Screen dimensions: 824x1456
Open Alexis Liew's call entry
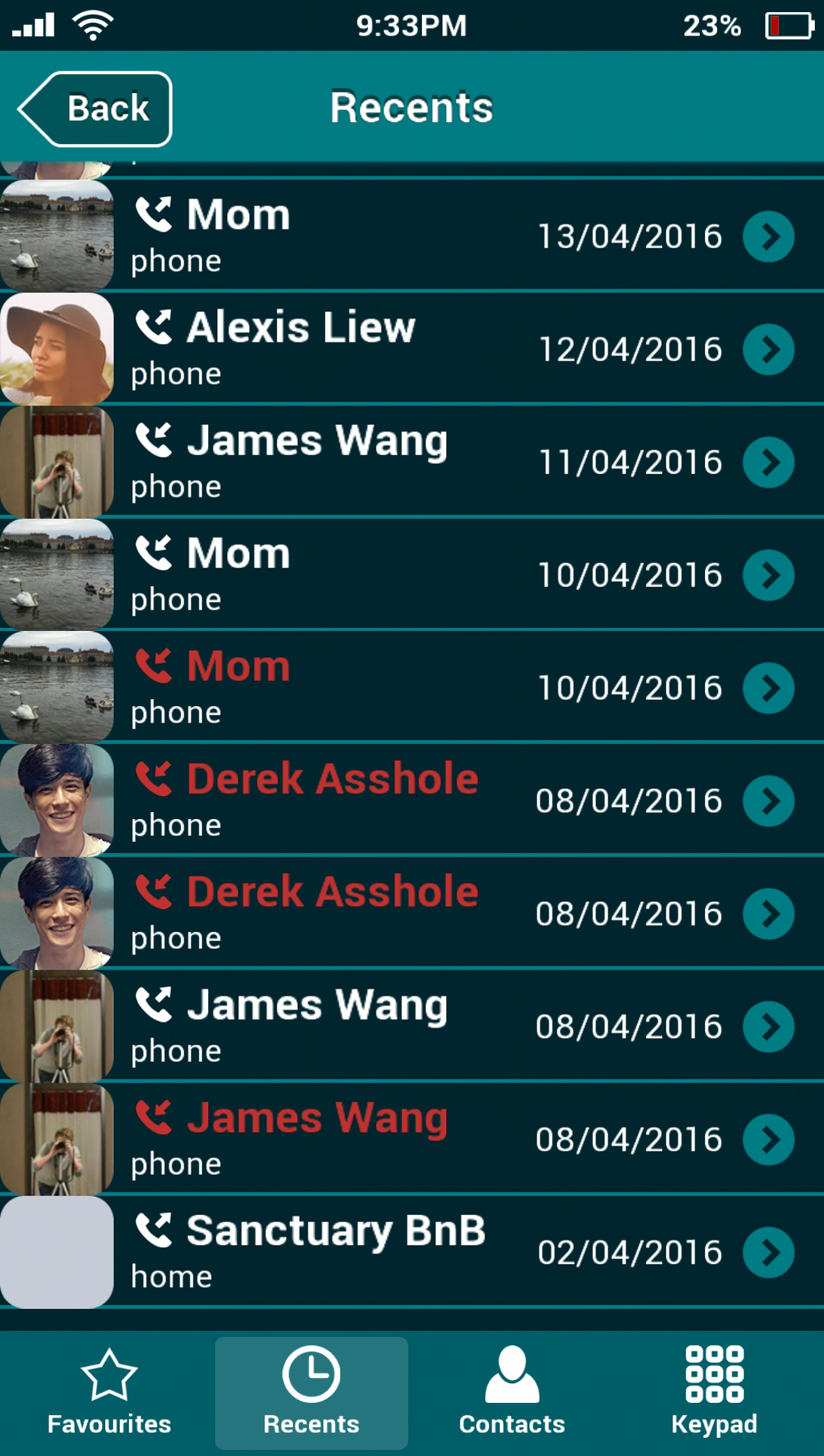(412, 349)
